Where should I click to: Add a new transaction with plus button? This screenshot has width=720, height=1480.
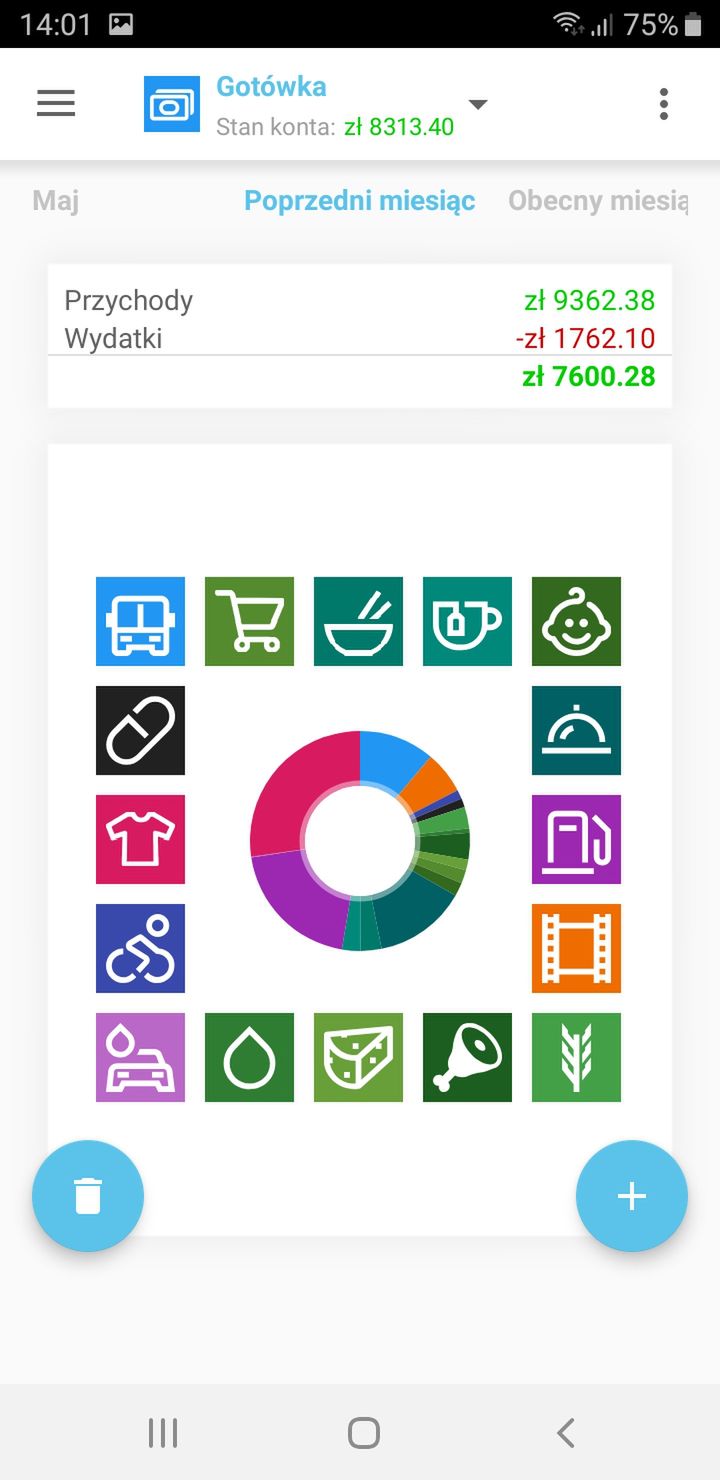coord(632,1196)
